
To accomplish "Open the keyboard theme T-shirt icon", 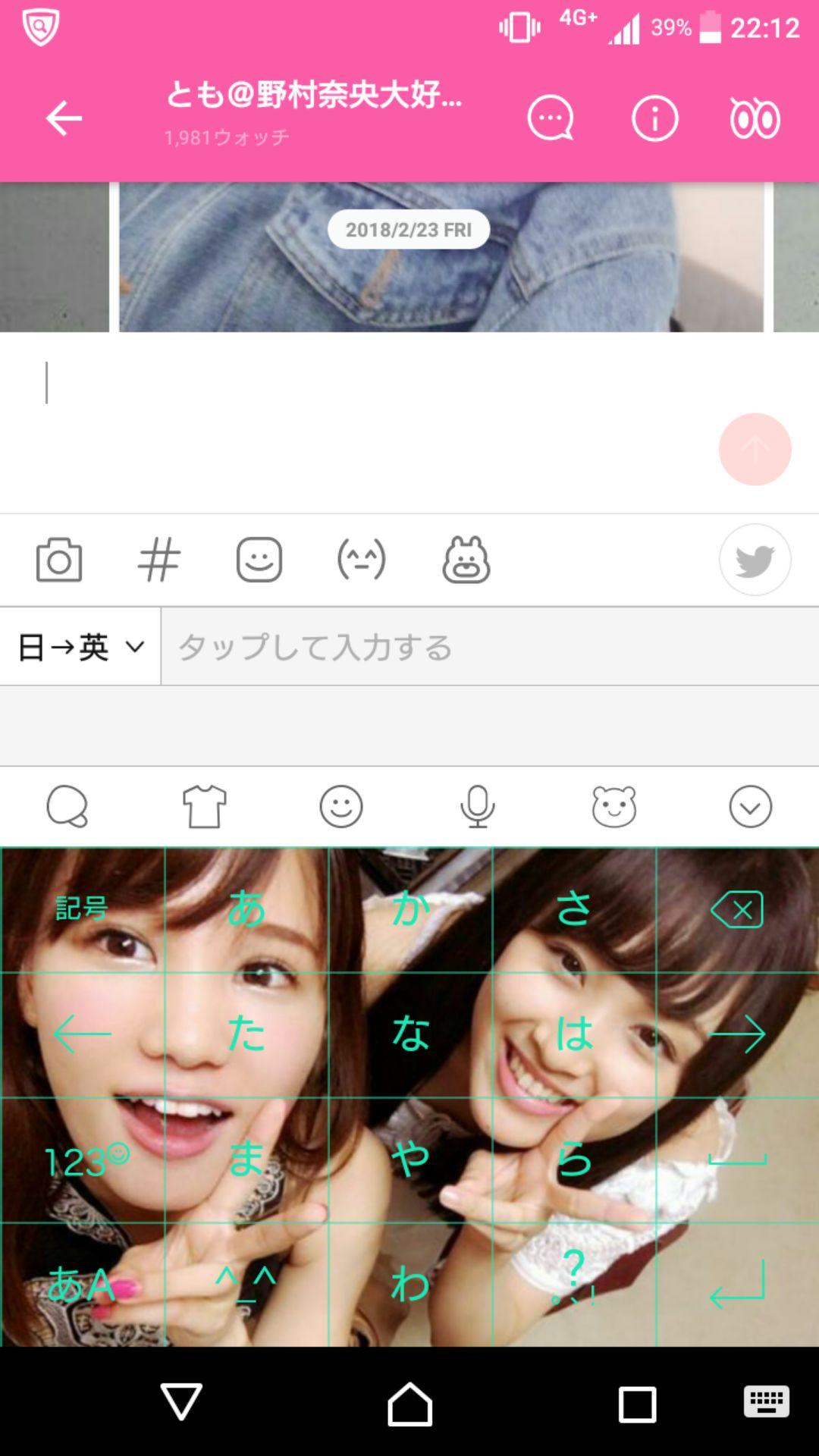I will (x=205, y=806).
